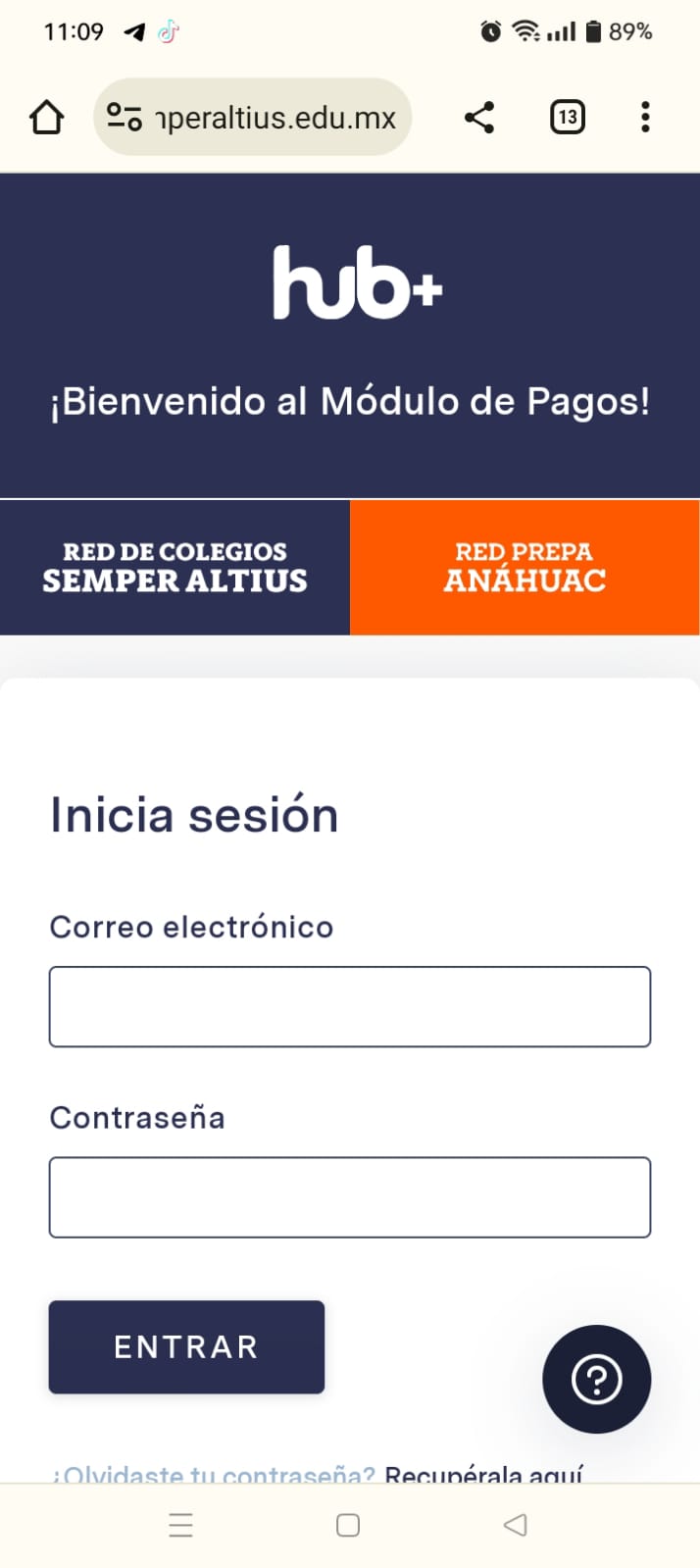
Task: Open the browser overflow menu
Action: 645,118
